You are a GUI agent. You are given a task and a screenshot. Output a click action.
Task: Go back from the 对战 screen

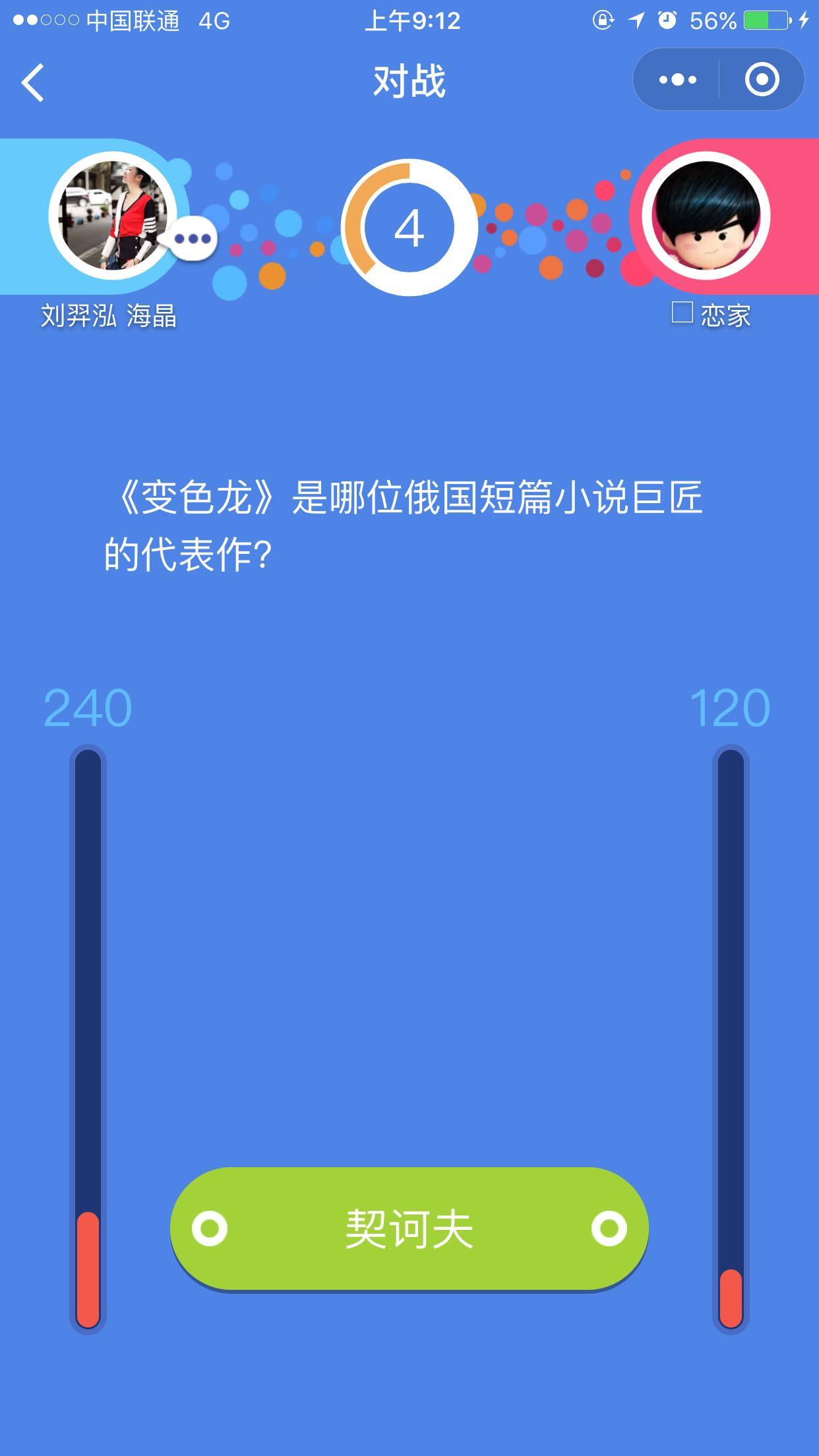33,82
